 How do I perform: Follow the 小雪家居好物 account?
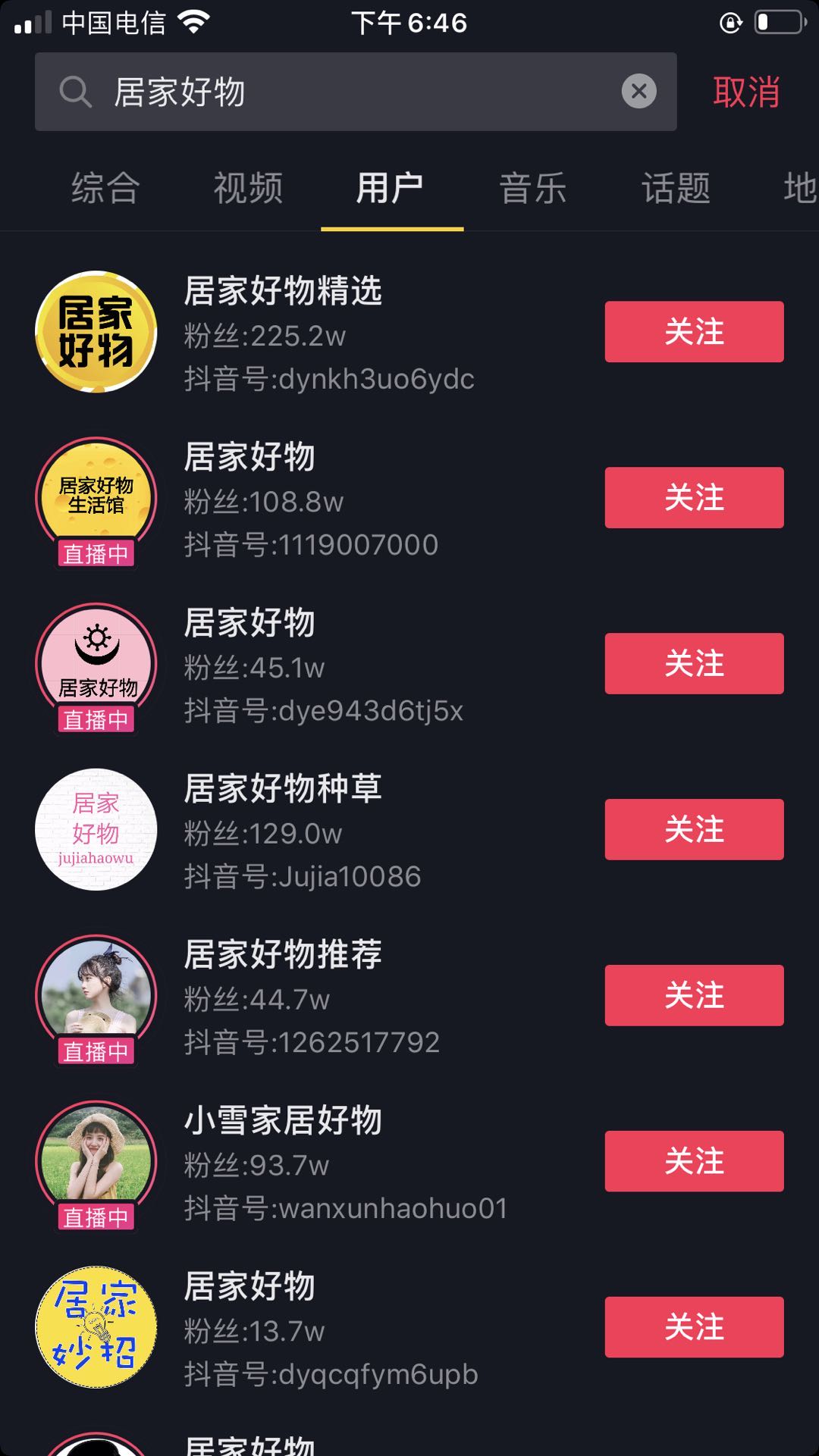pyautogui.click(x=693, y=1160)
